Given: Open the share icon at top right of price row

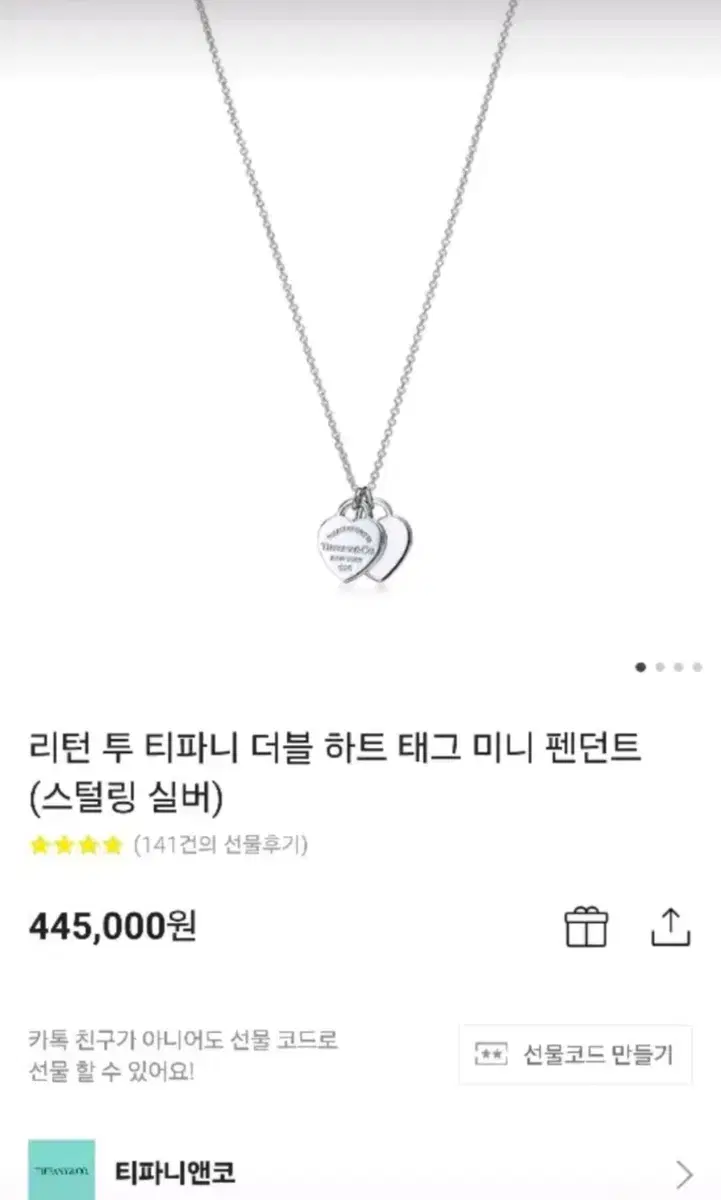Looking at the screenshot, I should tap(670, 925).
